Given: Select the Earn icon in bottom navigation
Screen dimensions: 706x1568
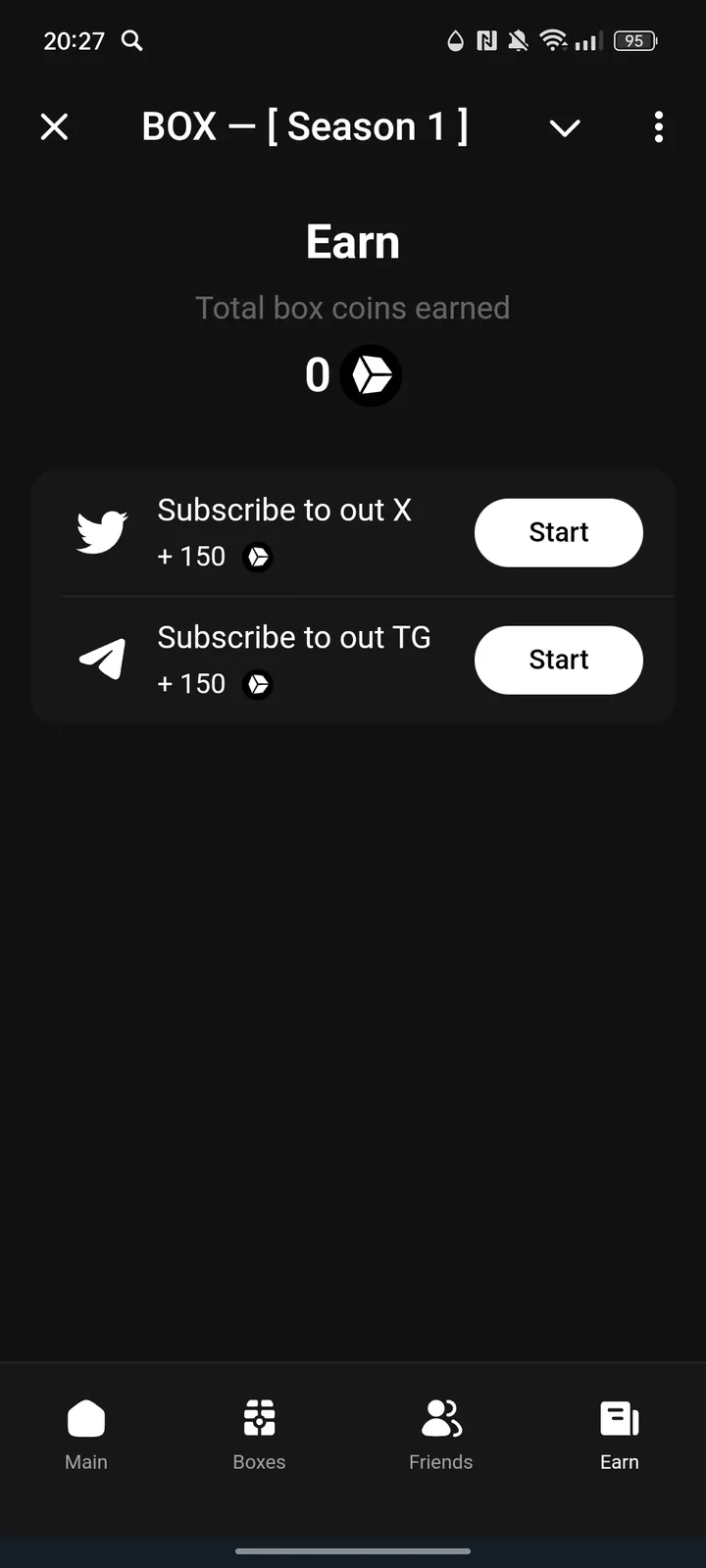Looking at the screenshot, I should 619,1417.
